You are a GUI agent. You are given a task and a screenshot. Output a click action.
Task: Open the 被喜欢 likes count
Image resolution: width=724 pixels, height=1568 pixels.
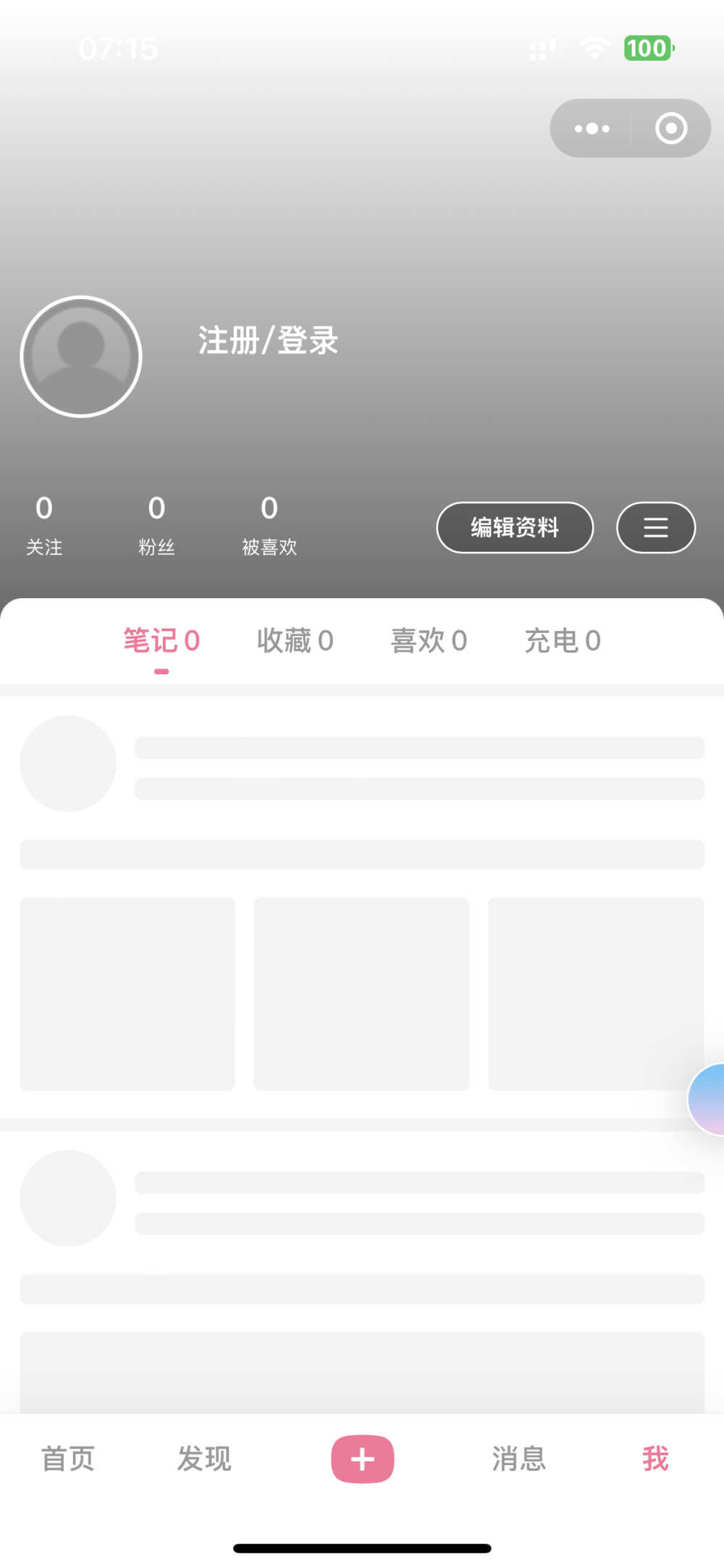[269, 524]
